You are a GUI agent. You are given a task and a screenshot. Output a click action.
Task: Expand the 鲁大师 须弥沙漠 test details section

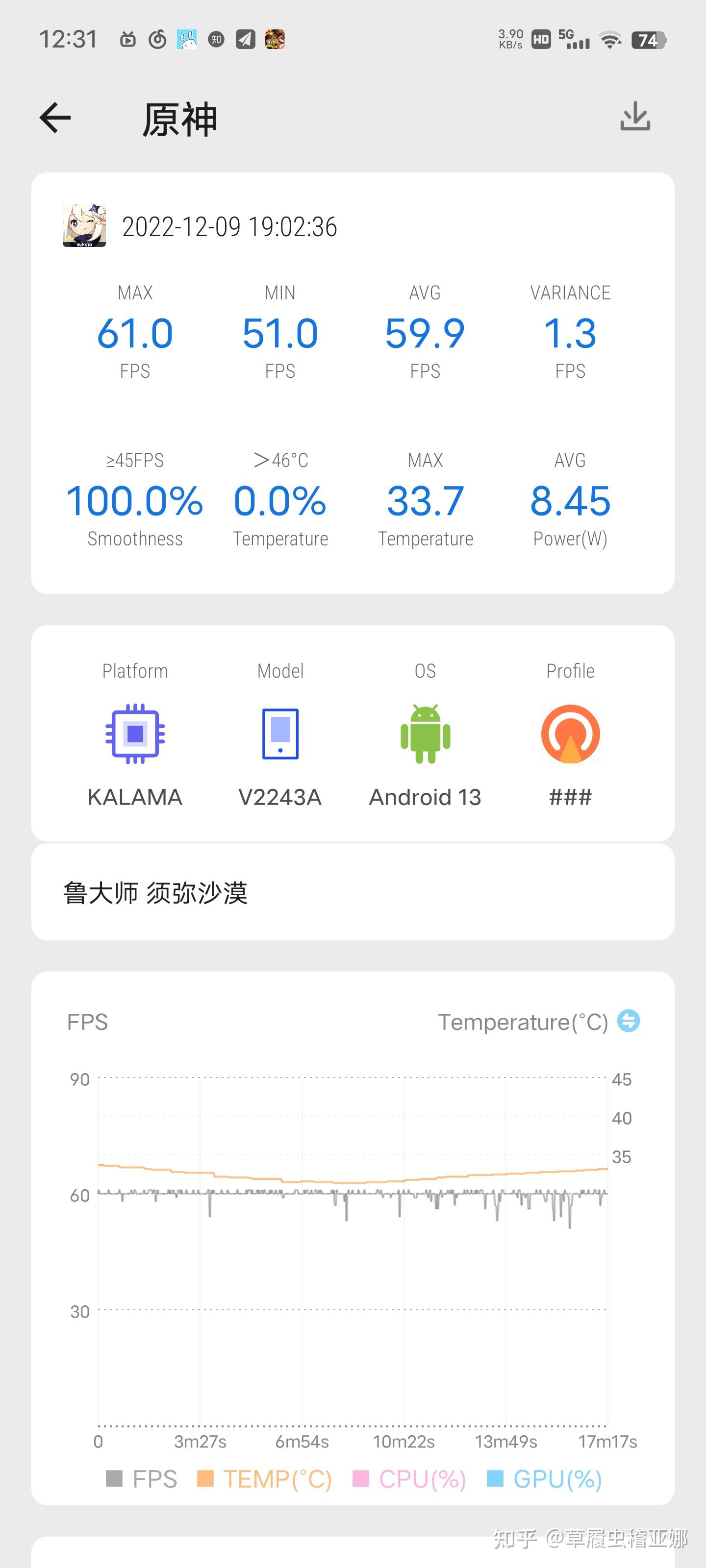[156, 893]
